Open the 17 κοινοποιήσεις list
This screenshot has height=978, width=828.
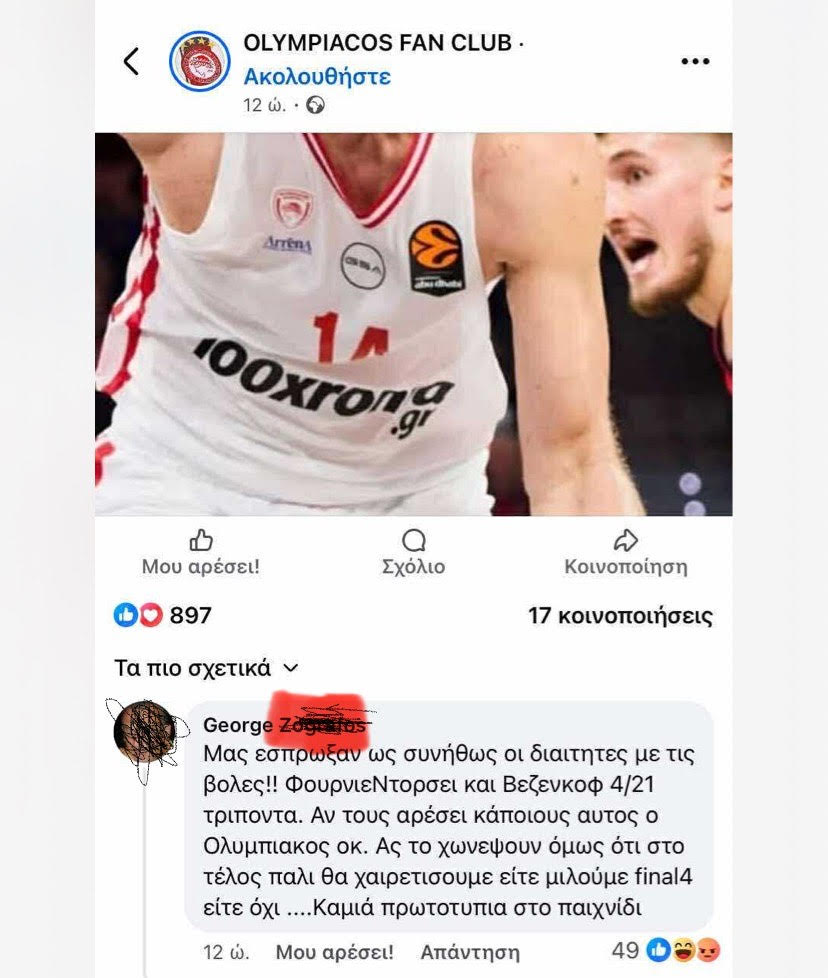point(620,616)
